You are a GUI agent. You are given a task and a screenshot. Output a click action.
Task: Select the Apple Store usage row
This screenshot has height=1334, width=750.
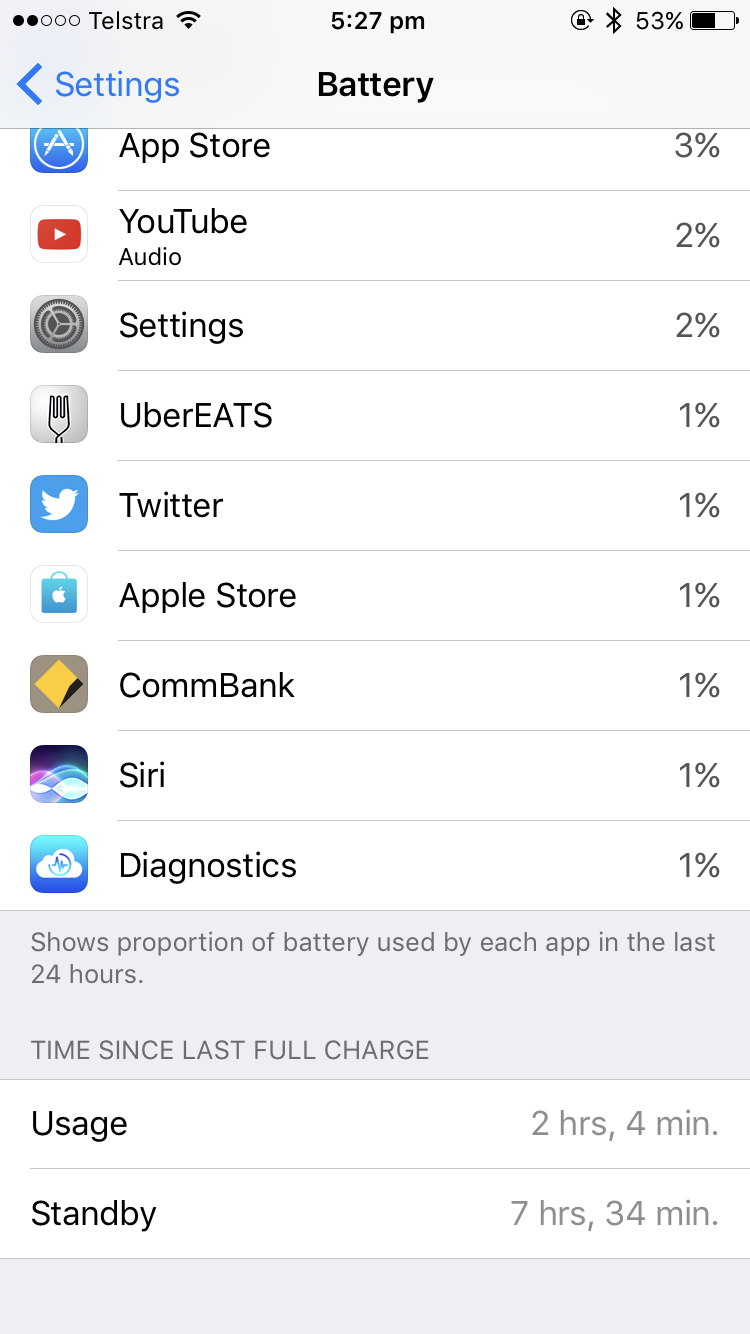[x=375, y=596]
